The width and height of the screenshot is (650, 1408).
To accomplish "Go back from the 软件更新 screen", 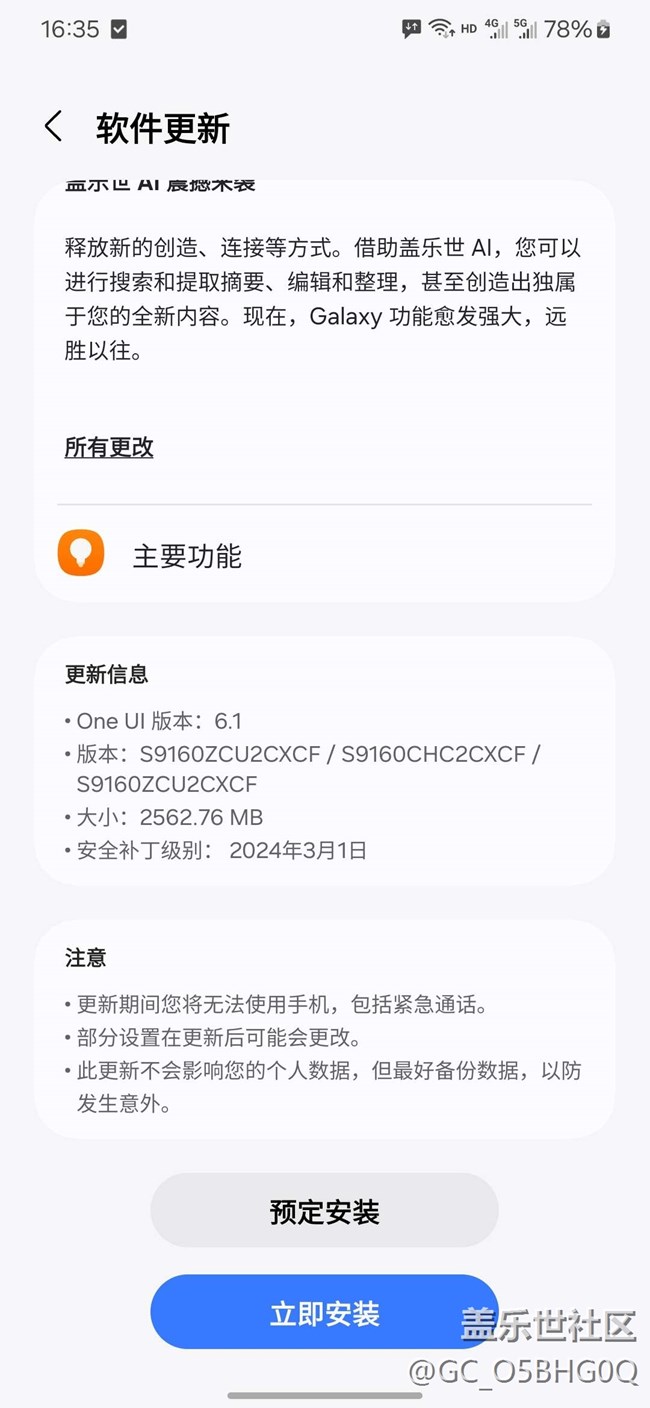I will coord(54,127).
